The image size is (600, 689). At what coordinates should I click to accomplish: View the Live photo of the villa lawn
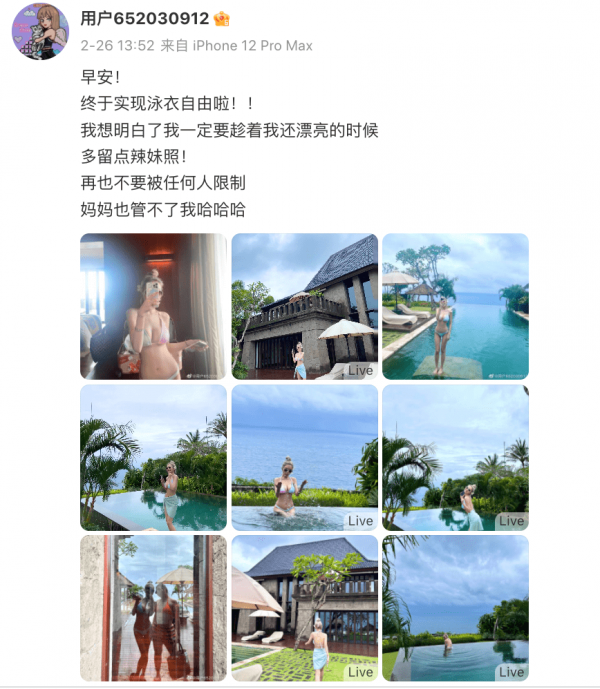click(304, 608)
